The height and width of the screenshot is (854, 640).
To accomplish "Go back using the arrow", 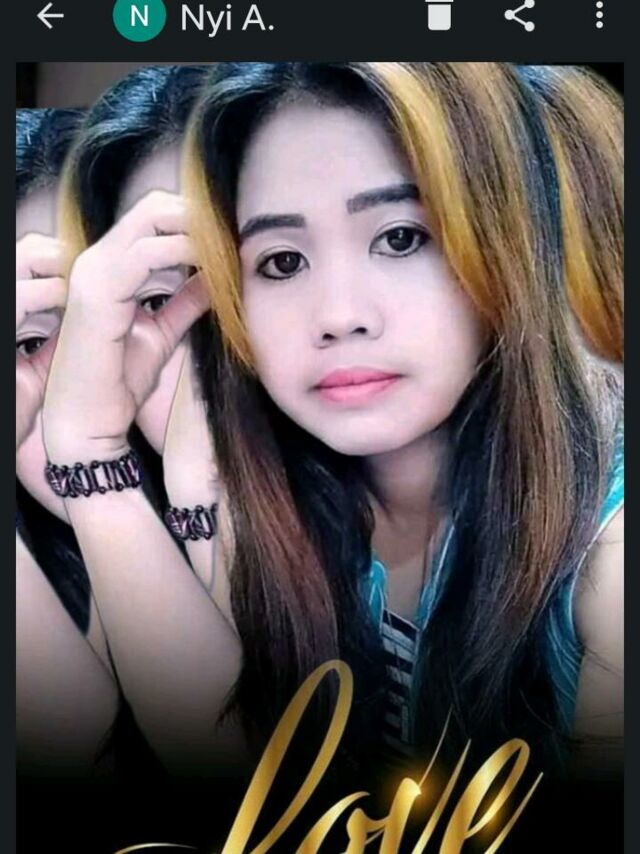I will coord(50,16).
